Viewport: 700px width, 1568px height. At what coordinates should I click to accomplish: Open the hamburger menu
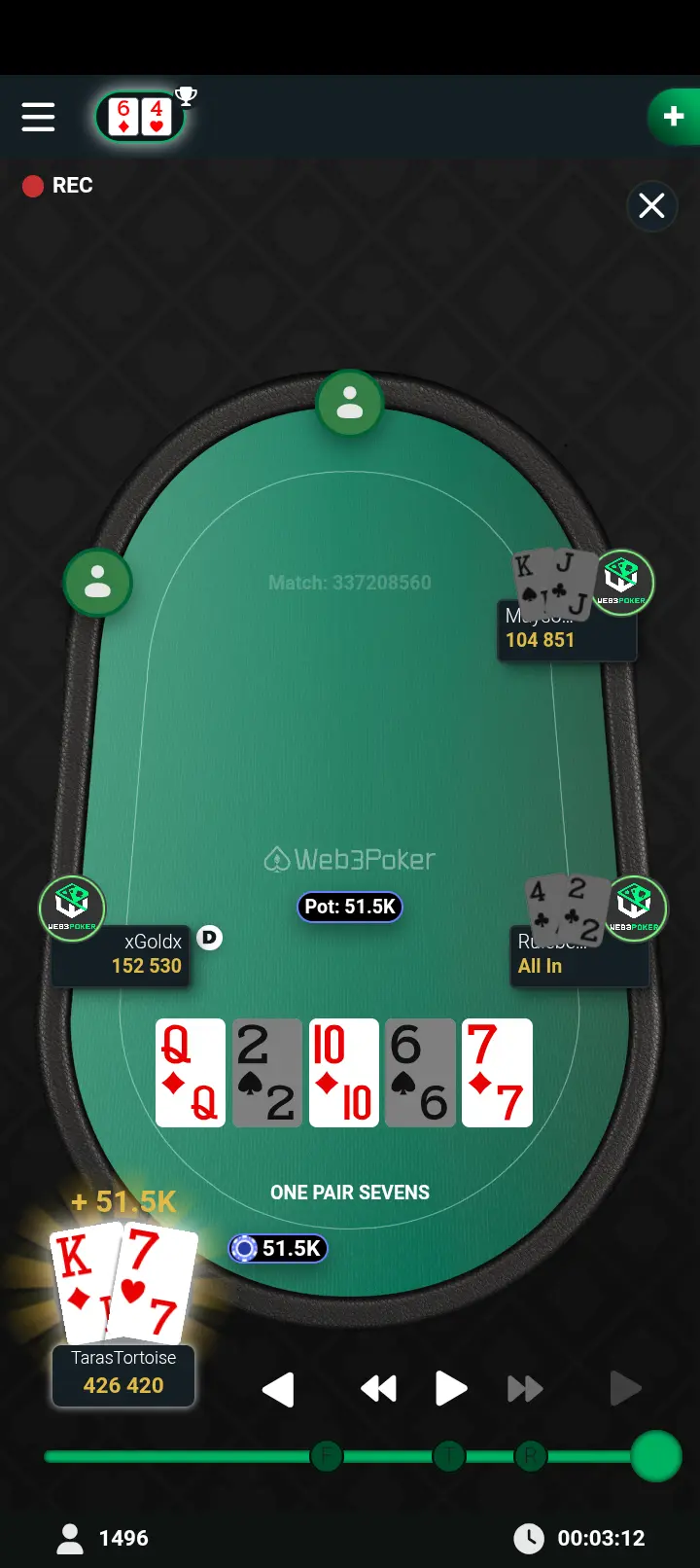coord(38,117)
